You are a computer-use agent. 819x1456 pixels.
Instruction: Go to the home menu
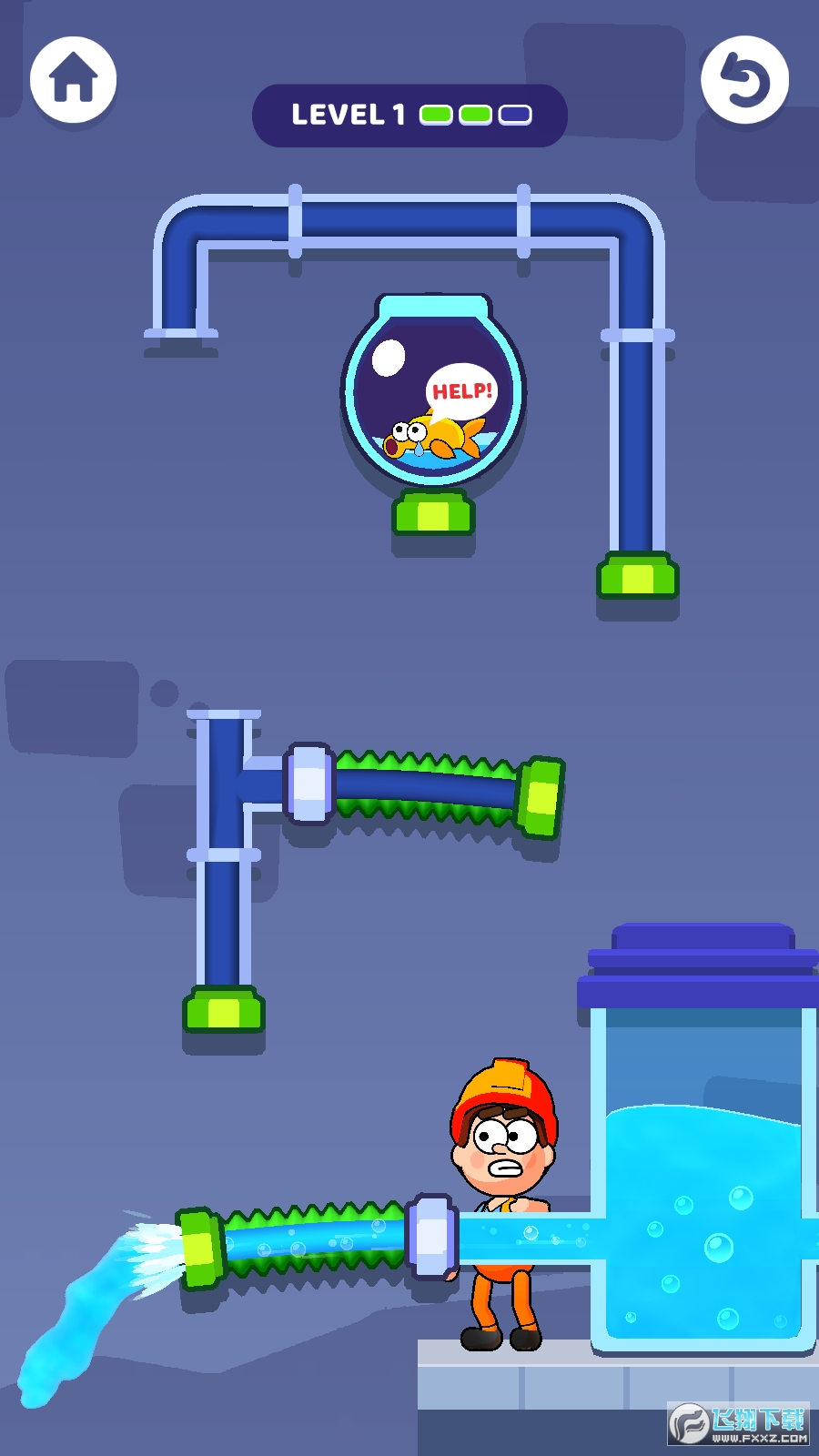74,80
